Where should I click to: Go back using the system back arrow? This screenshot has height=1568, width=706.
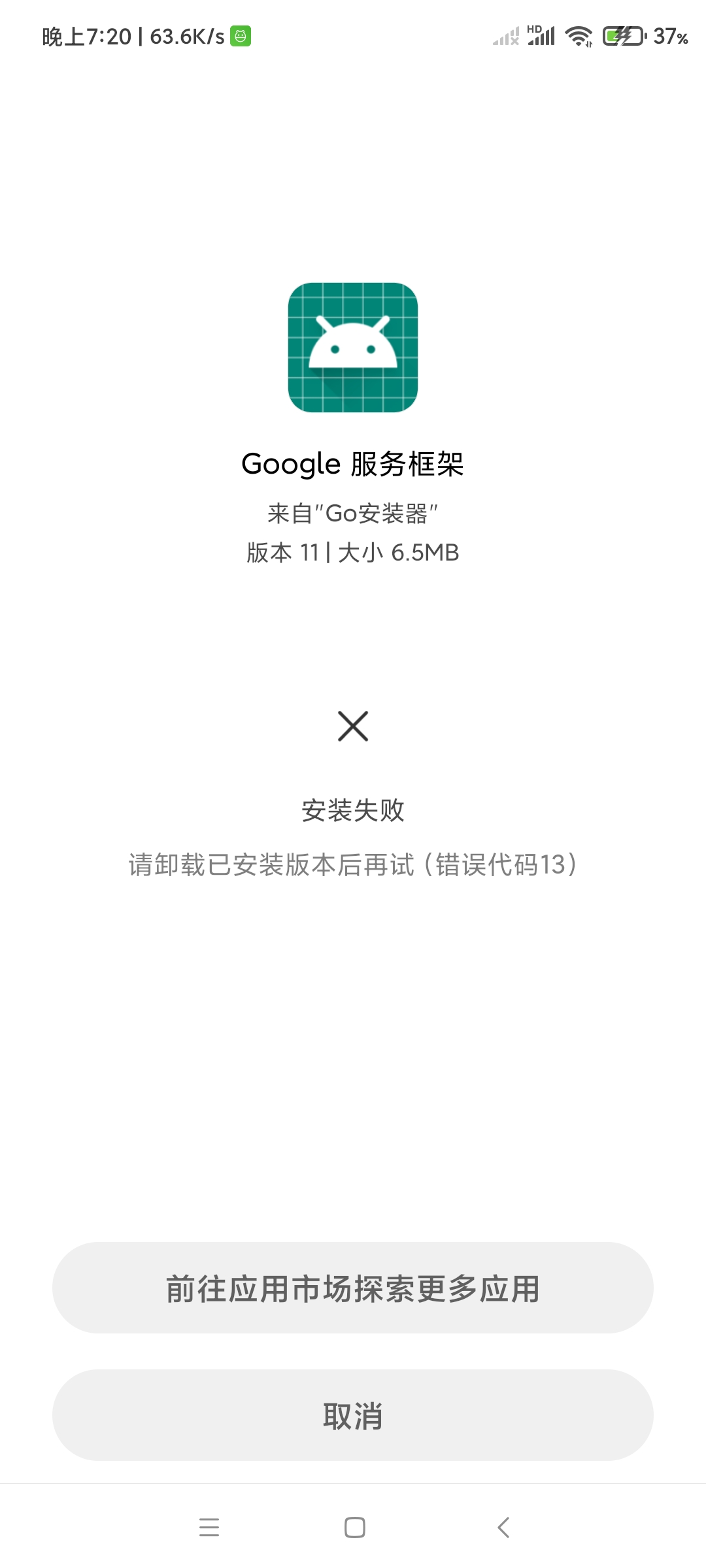point(503,1527)
